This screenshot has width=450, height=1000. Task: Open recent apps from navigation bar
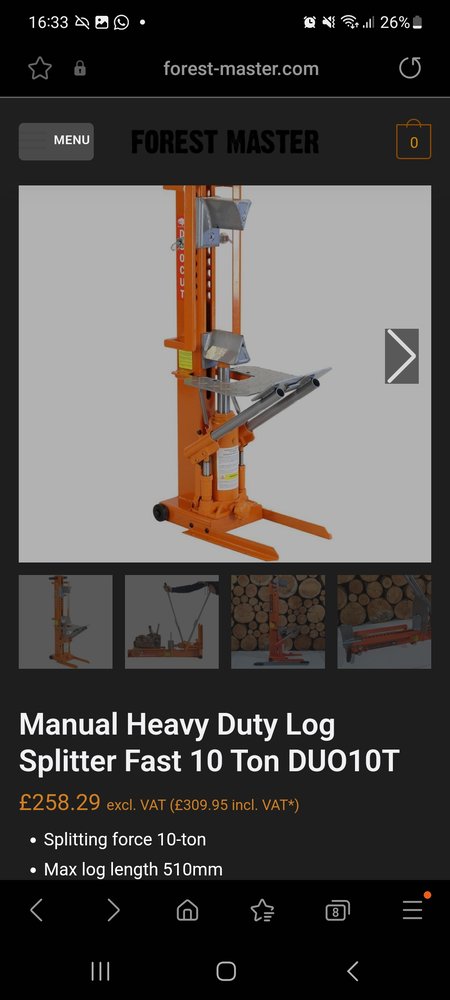[100, 971]
